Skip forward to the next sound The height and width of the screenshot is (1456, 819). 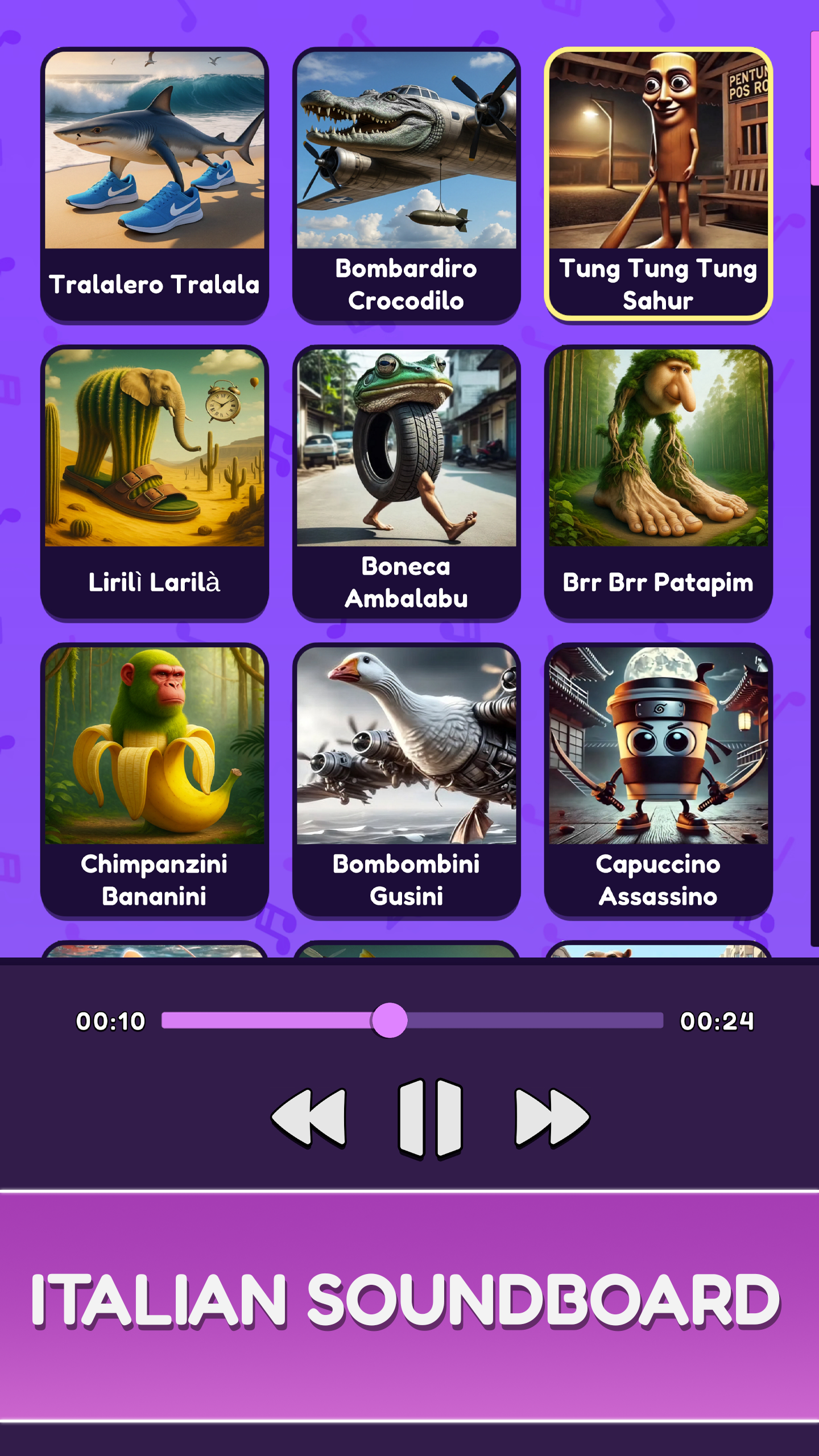(x=551, y=1118)
